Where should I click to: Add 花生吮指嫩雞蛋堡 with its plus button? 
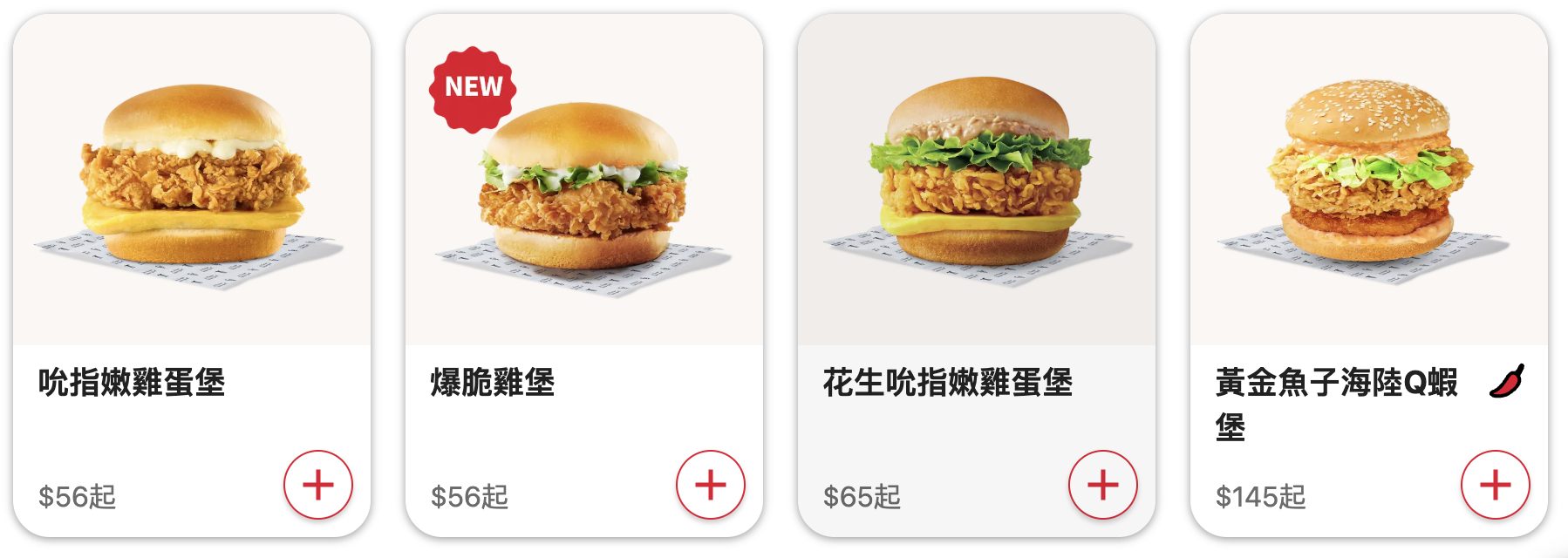point(1103,485)
